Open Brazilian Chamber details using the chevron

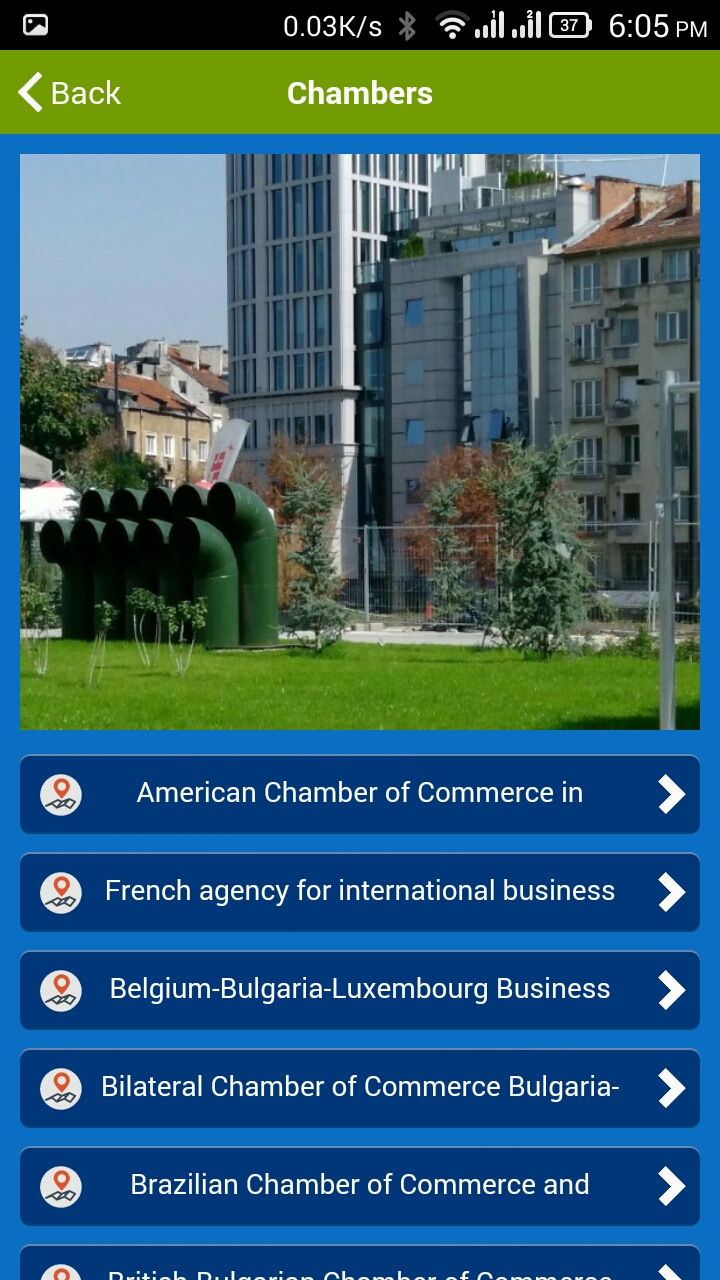[x=668, y=1186]
